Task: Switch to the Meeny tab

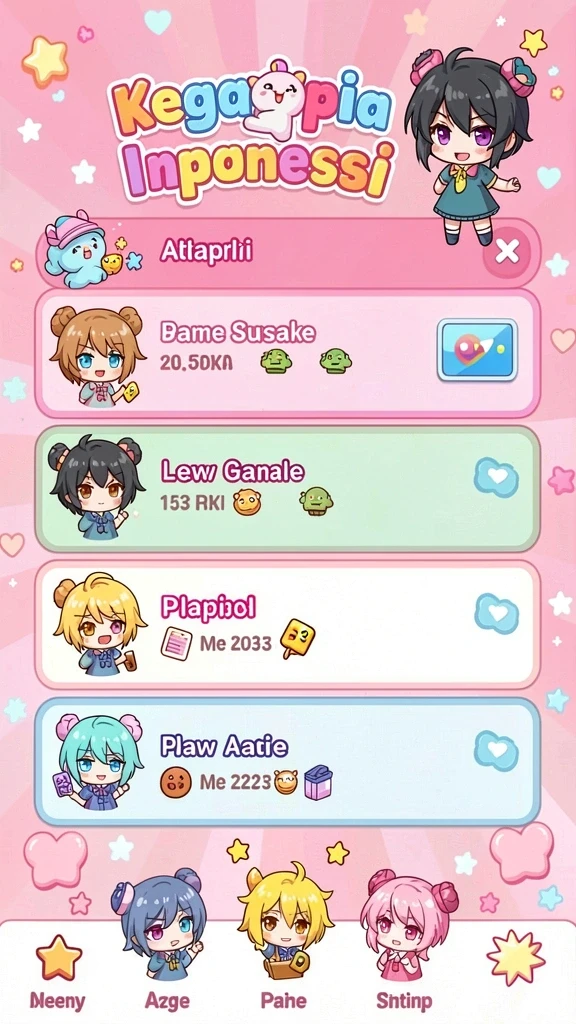Action: click(x=58, y=973)
